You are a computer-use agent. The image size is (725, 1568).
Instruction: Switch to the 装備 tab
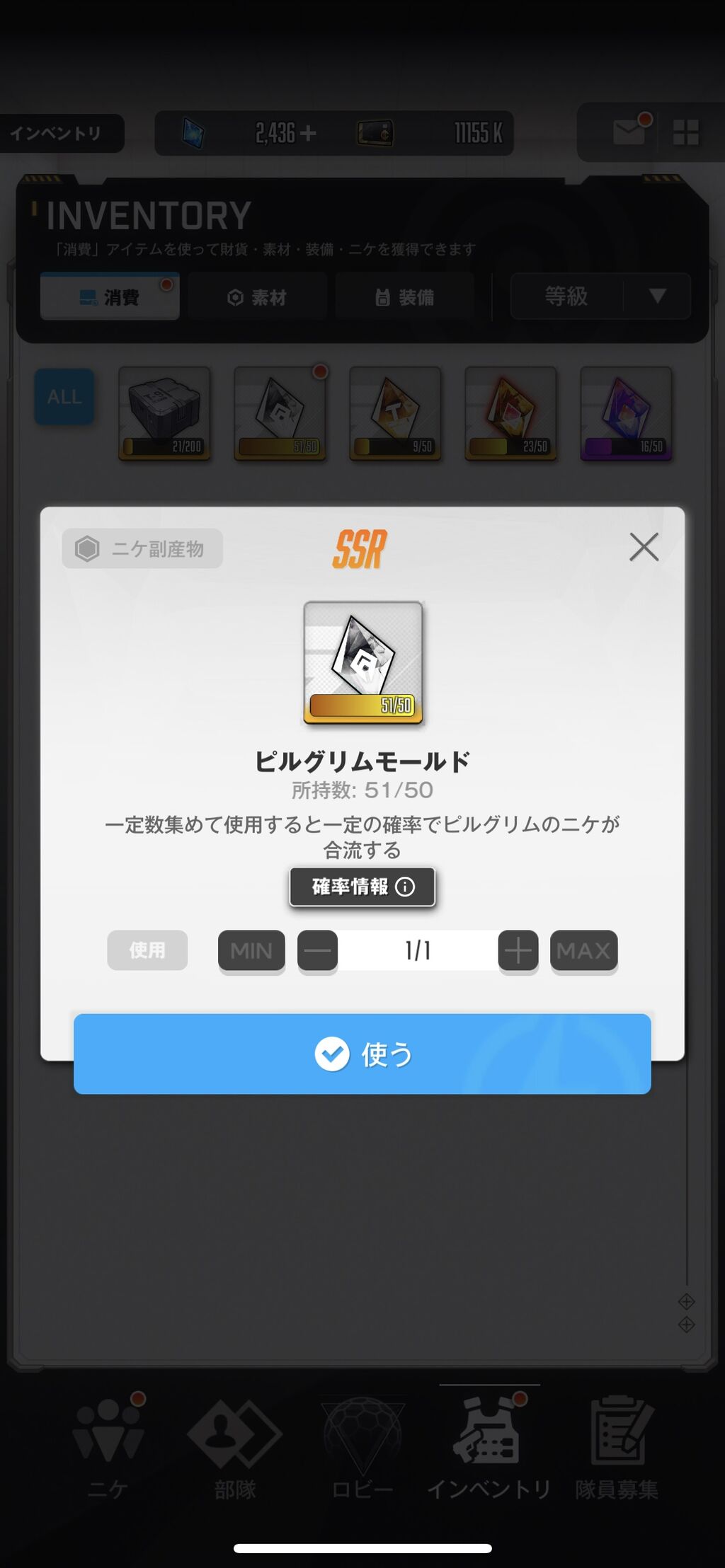(x=404, y=296)
